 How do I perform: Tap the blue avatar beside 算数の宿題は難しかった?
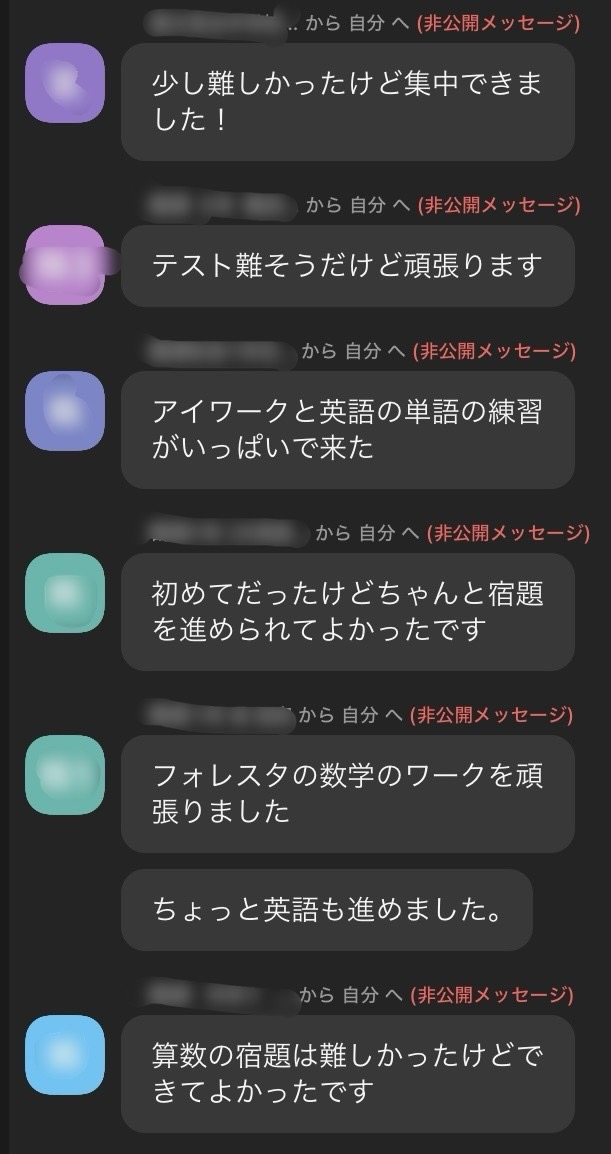[x=65, y=1055]
